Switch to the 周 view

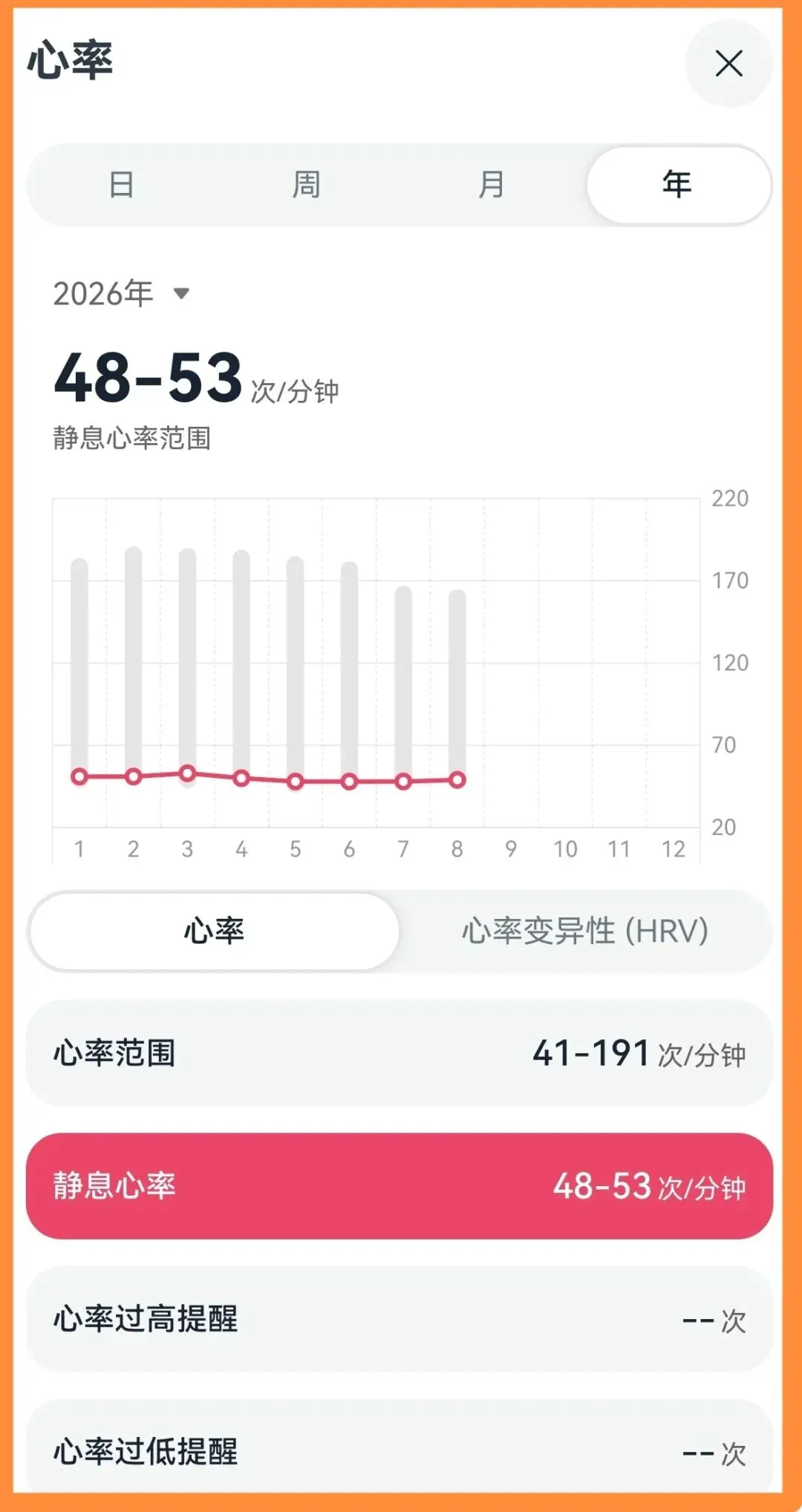coord(307,185)
